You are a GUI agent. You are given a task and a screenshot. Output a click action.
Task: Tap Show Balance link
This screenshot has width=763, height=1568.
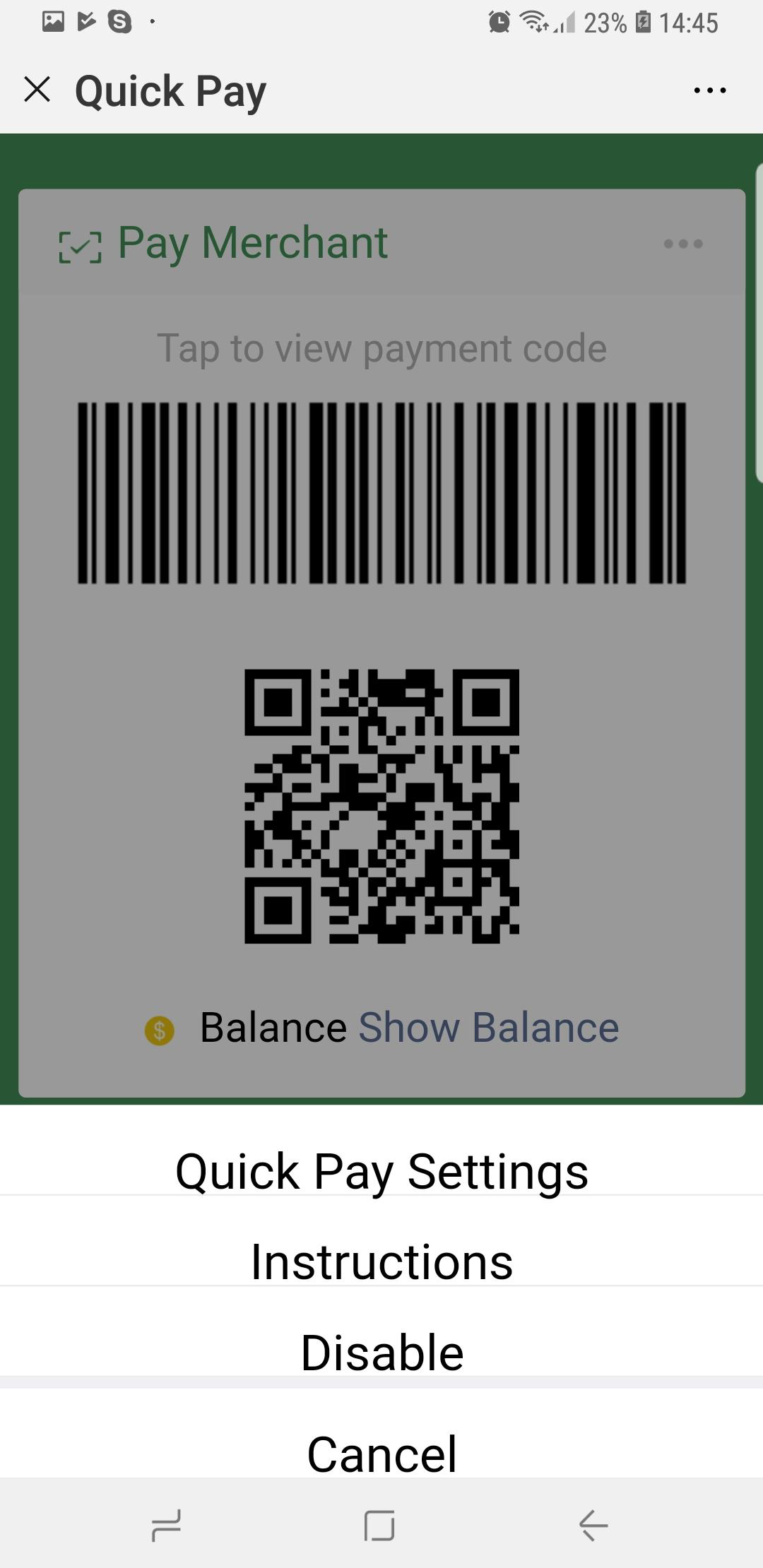488,1027
